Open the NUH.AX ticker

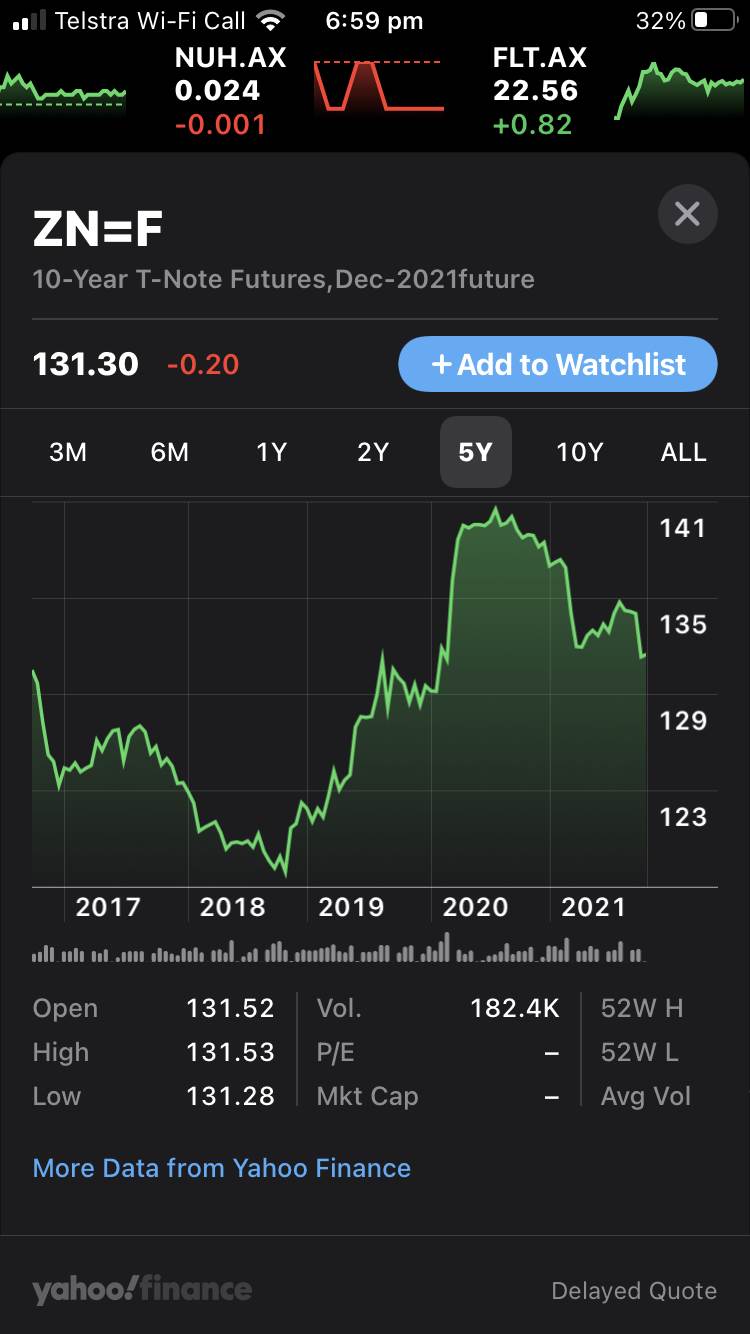coord(230,90)
